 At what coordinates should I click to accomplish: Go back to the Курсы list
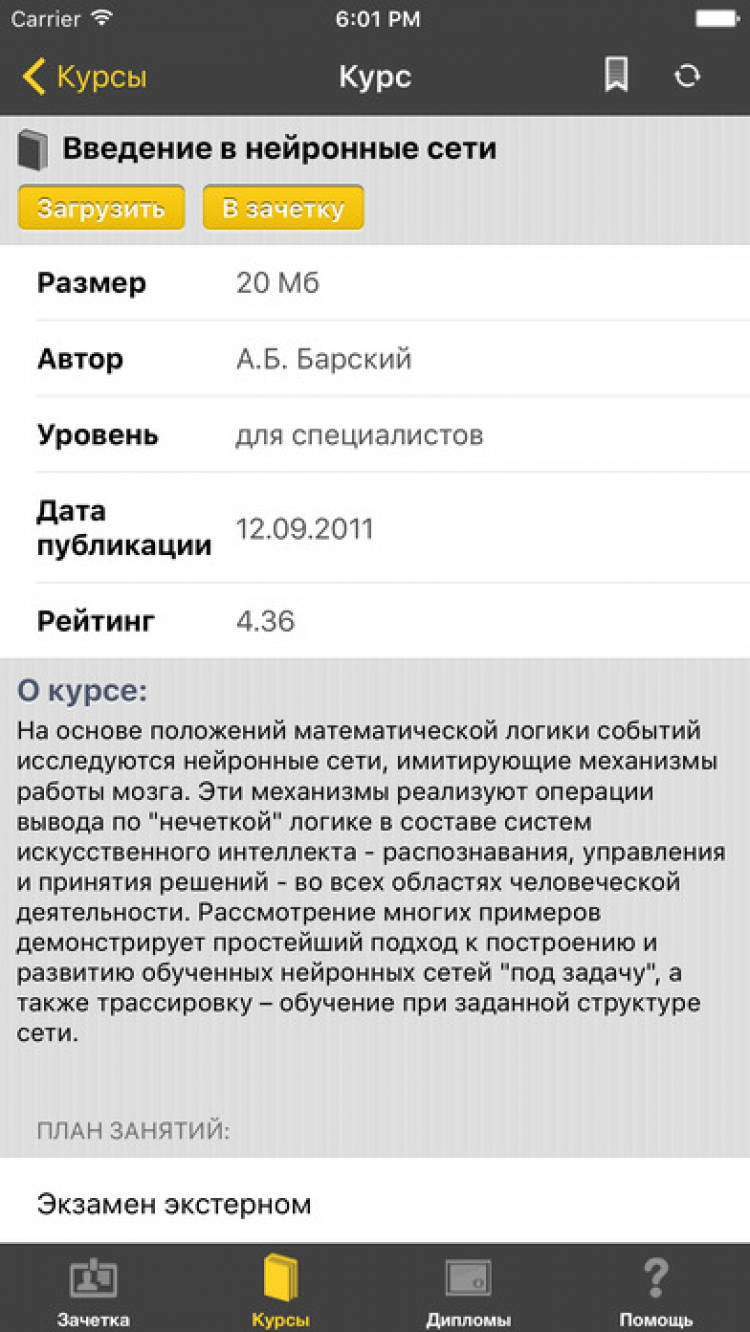[85, 77]
